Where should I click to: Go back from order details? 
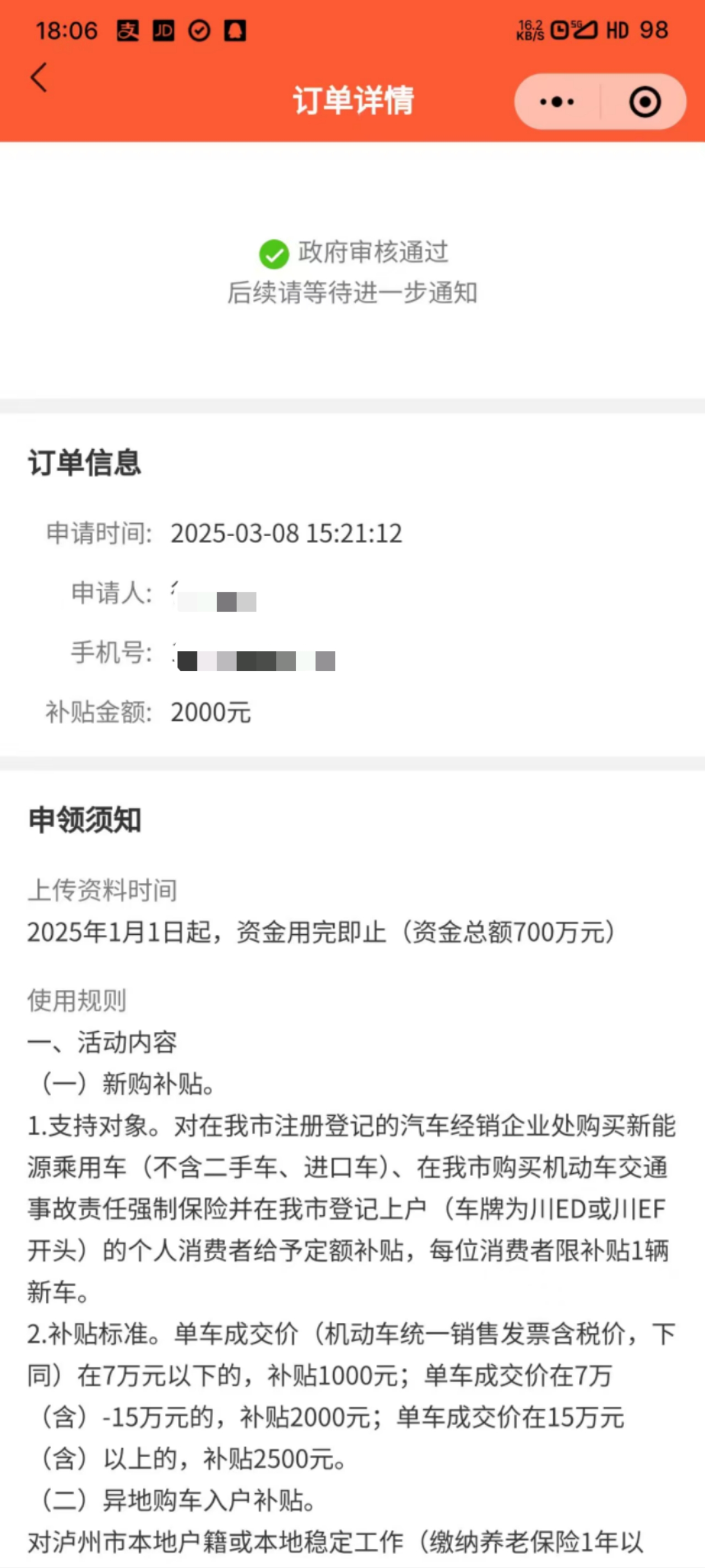39,78
